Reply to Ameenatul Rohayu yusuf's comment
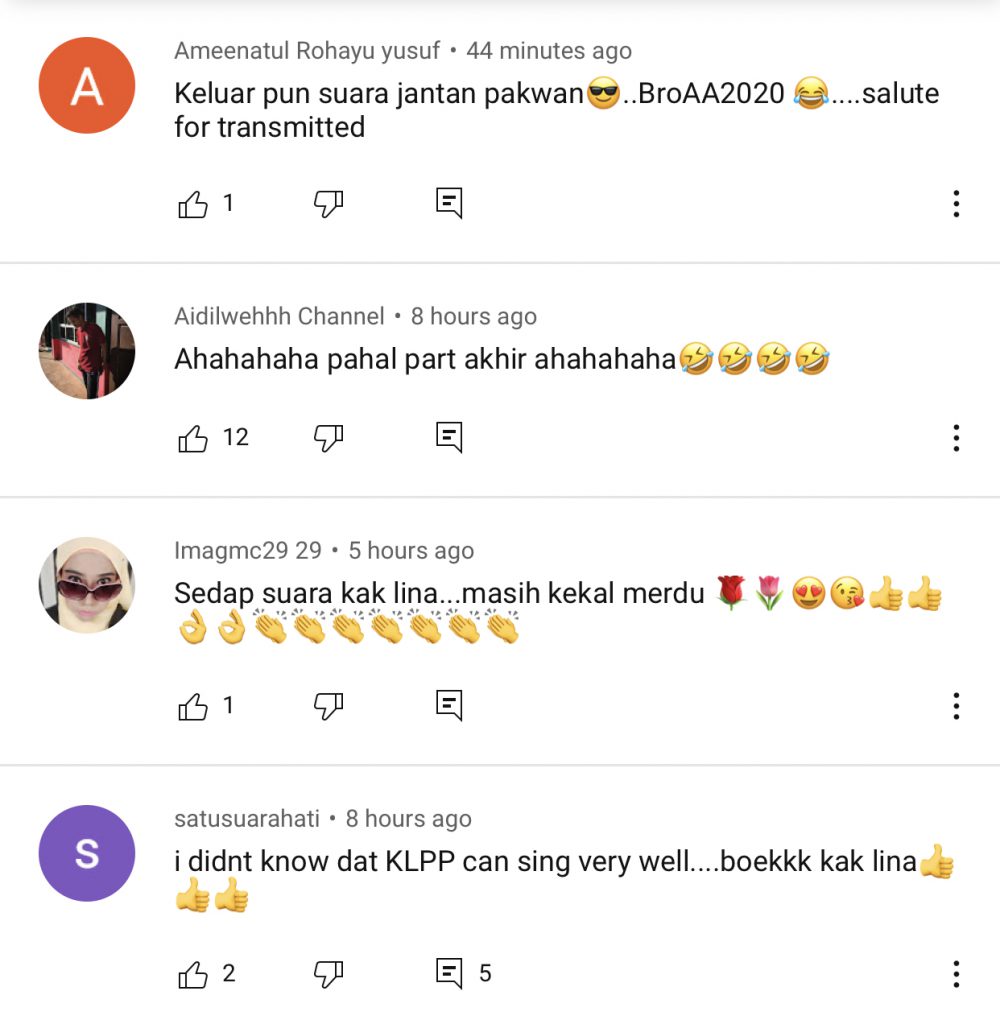Image resolution: width=1000 pixels, height=1024 pixels. 450,203
